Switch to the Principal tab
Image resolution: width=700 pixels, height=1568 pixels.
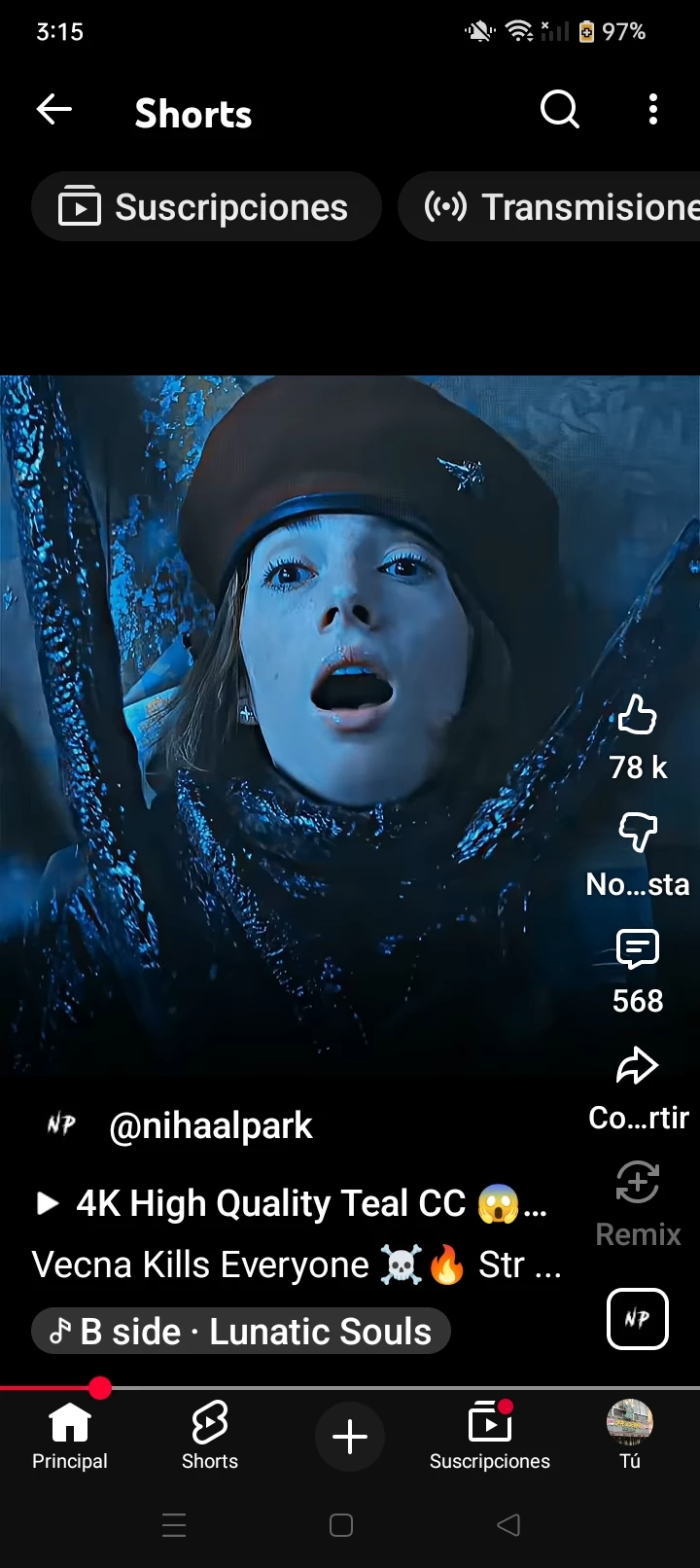[x=70, y=1436]
